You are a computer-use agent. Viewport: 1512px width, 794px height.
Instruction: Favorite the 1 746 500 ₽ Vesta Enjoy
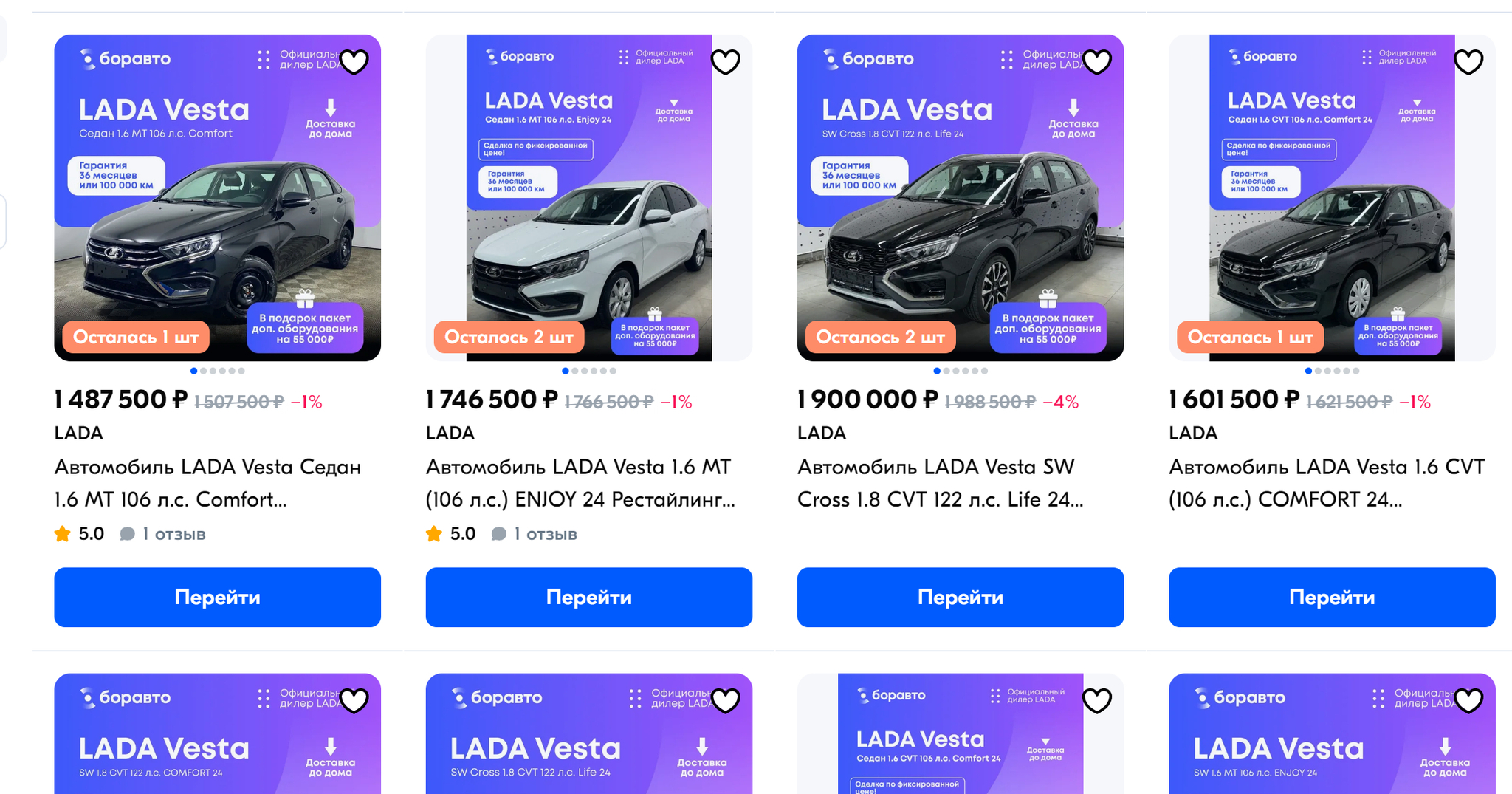[726, 62]
